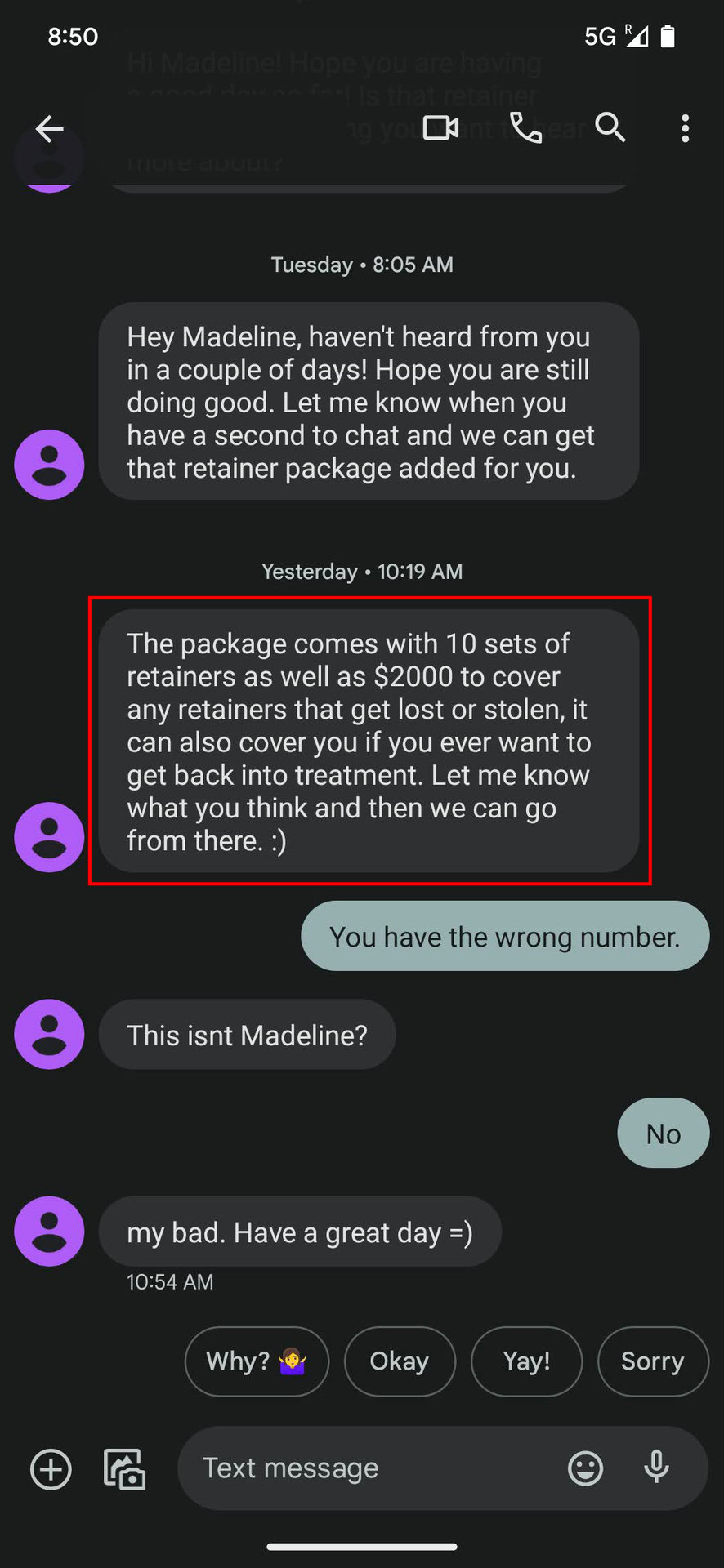Screen dimensions: 724x1568
Task: Send the 'Sorry' suggested reply
Action: pyautogui.click(x=652, y=1361)
